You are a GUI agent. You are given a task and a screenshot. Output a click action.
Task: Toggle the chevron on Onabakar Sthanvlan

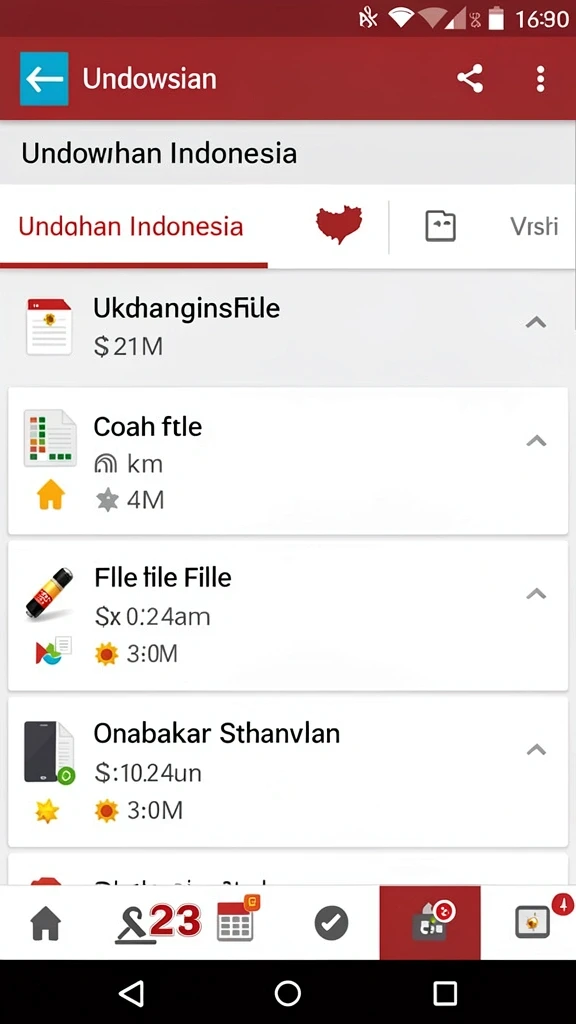(x=536, y=750)
